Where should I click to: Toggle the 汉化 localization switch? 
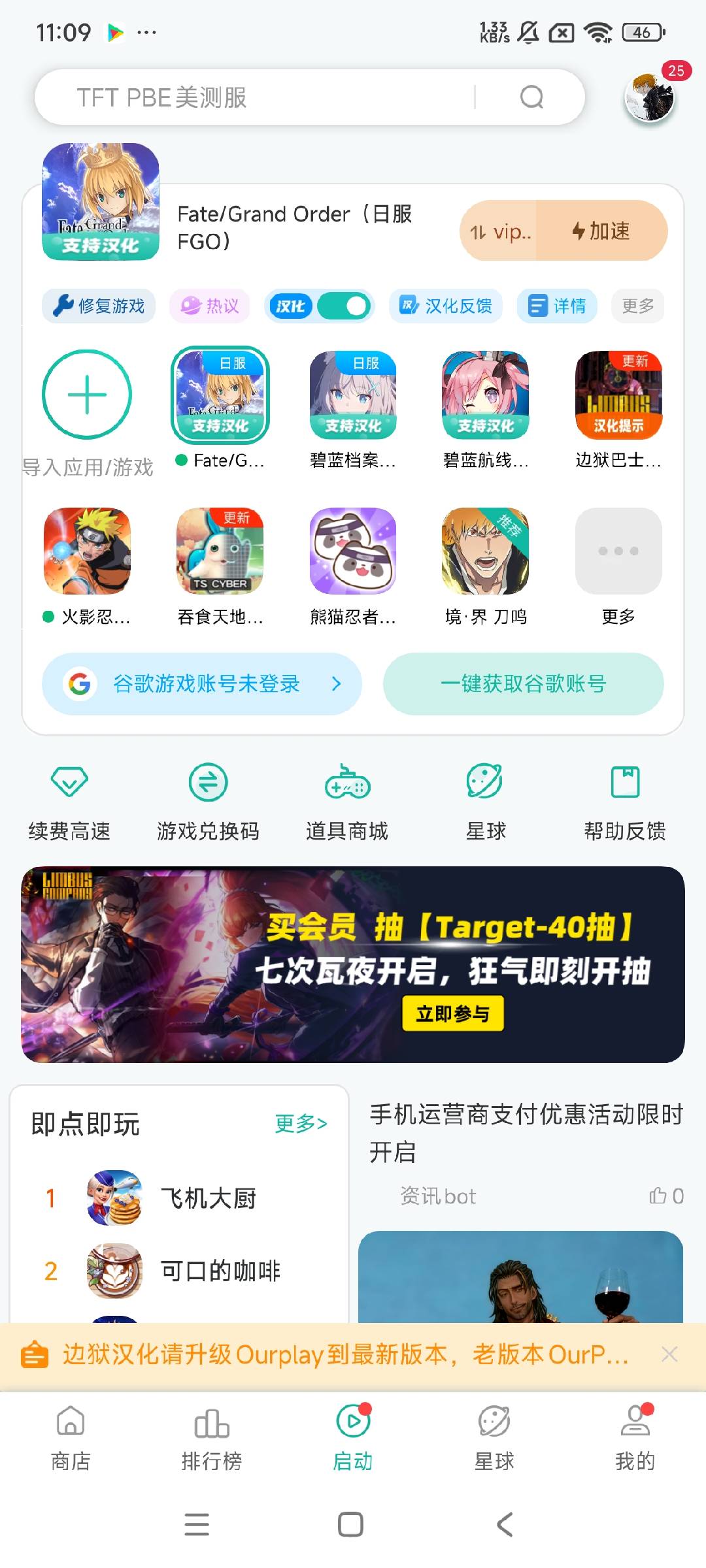[x=344, y=306]
